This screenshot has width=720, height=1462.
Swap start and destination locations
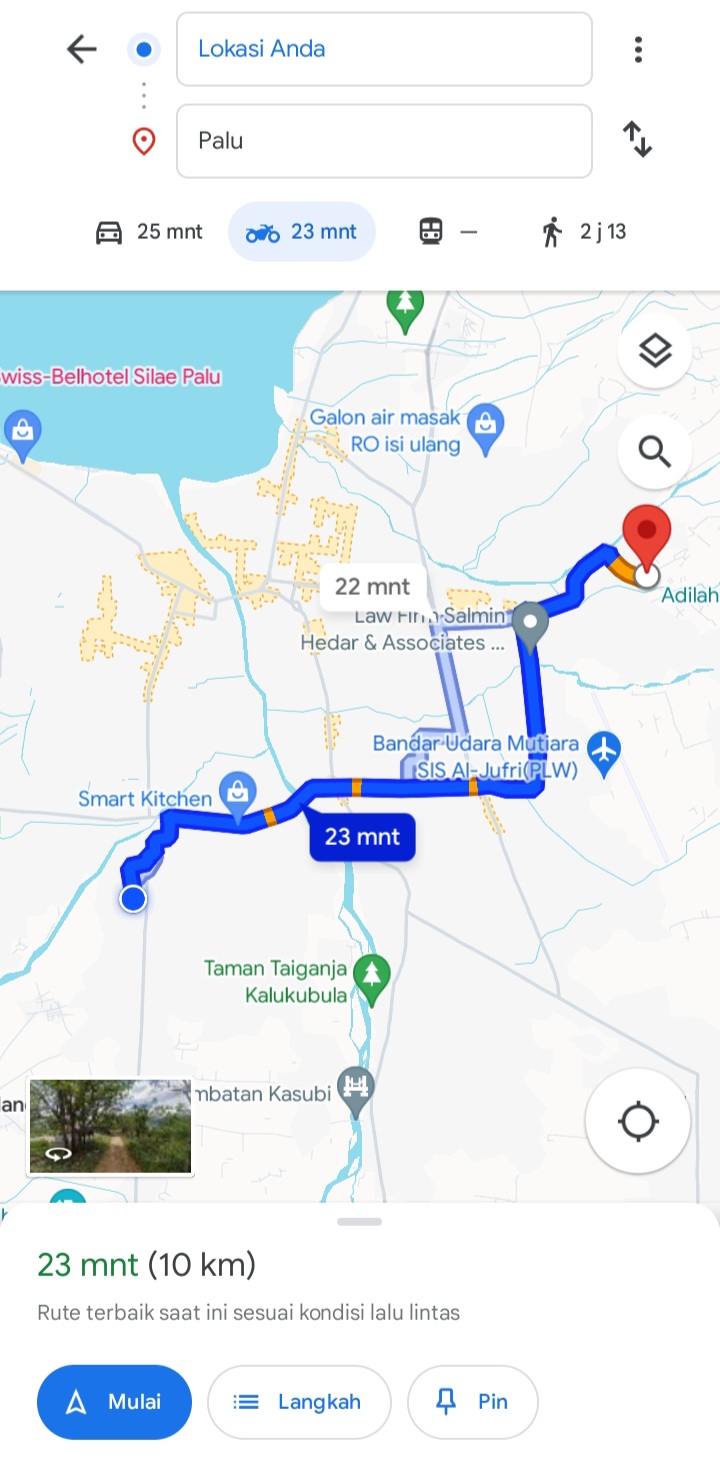pyautogui.click(x=638, y=139)
